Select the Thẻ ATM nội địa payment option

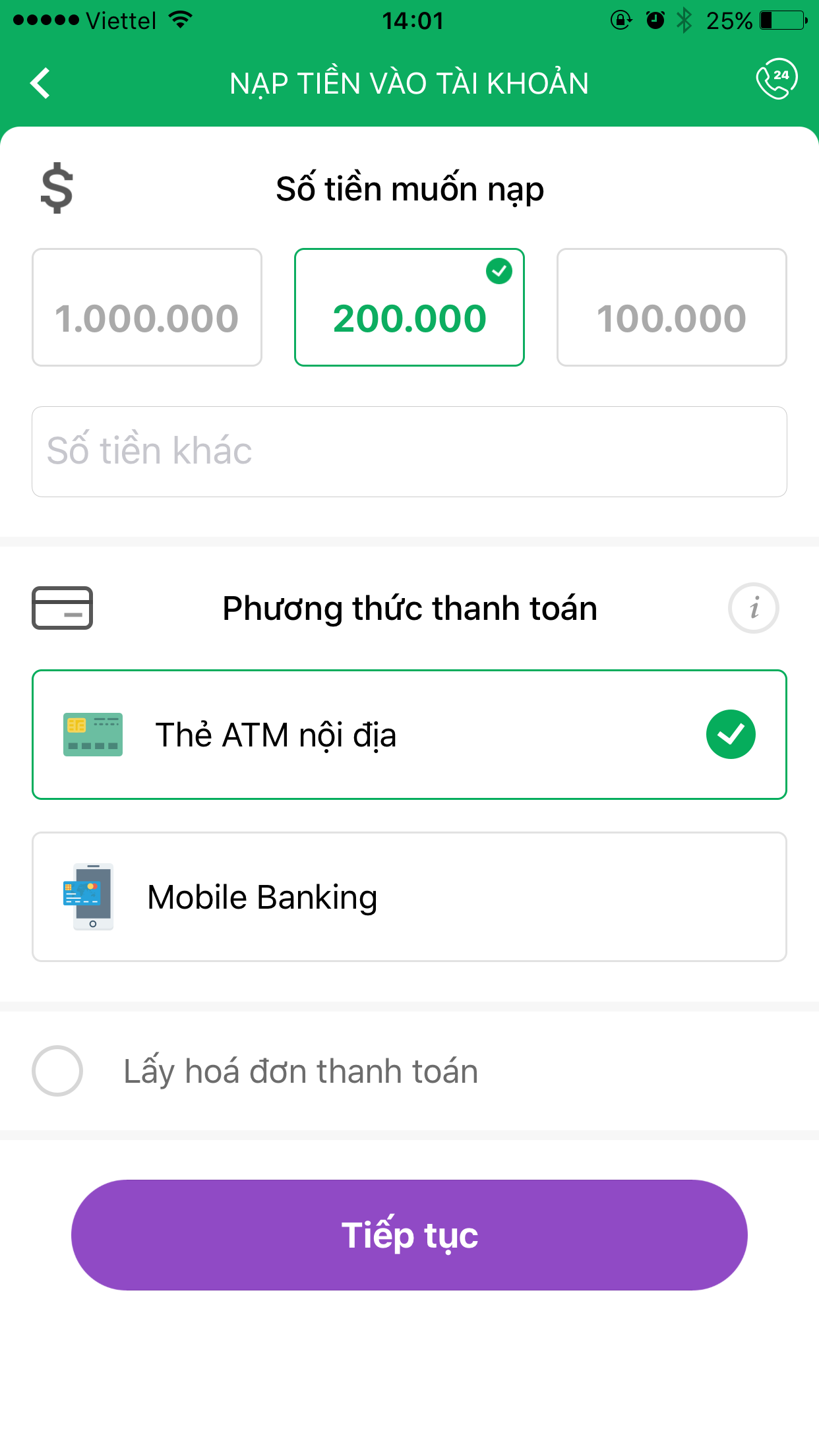click(x=409, y=734)
